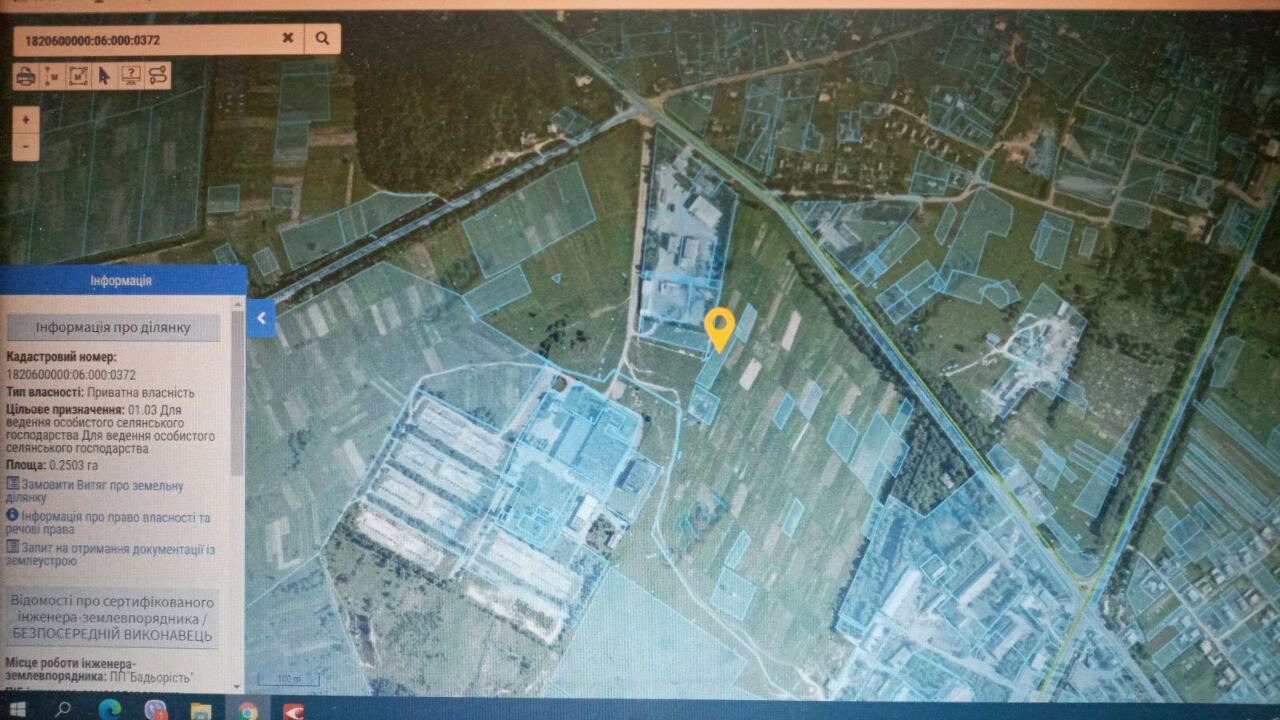Open the question mark info tool
The height and width of the screenshot is (720, 1280).
click(131, 75)
